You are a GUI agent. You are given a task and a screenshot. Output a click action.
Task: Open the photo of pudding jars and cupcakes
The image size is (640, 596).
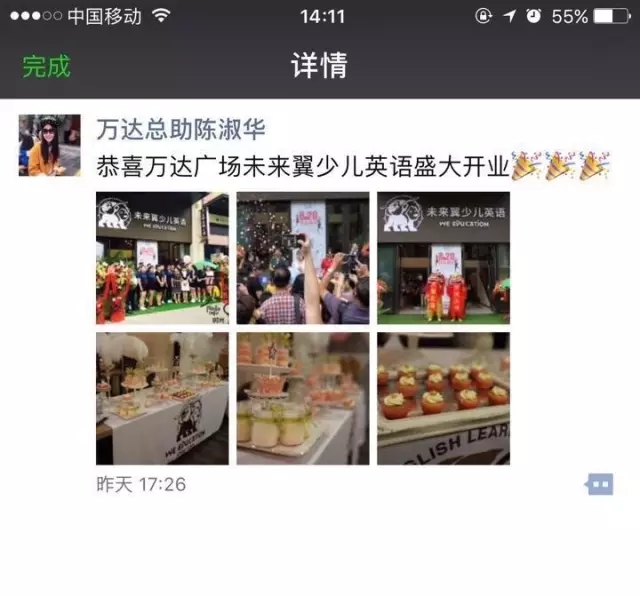(303, 398)
